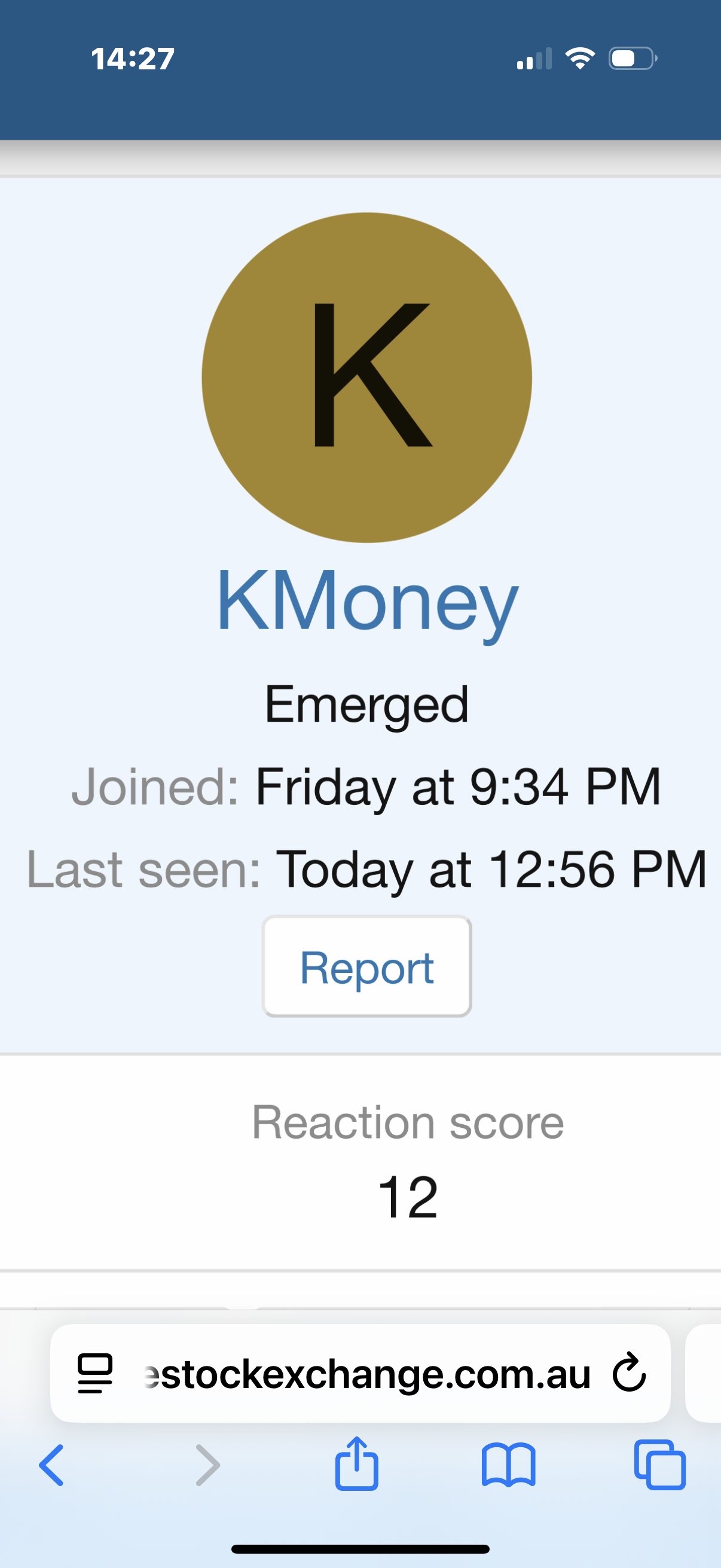The height and width of the screenshot is (1568, 721).
Task: Tap the K avatar circle
Action: (367, 377)
